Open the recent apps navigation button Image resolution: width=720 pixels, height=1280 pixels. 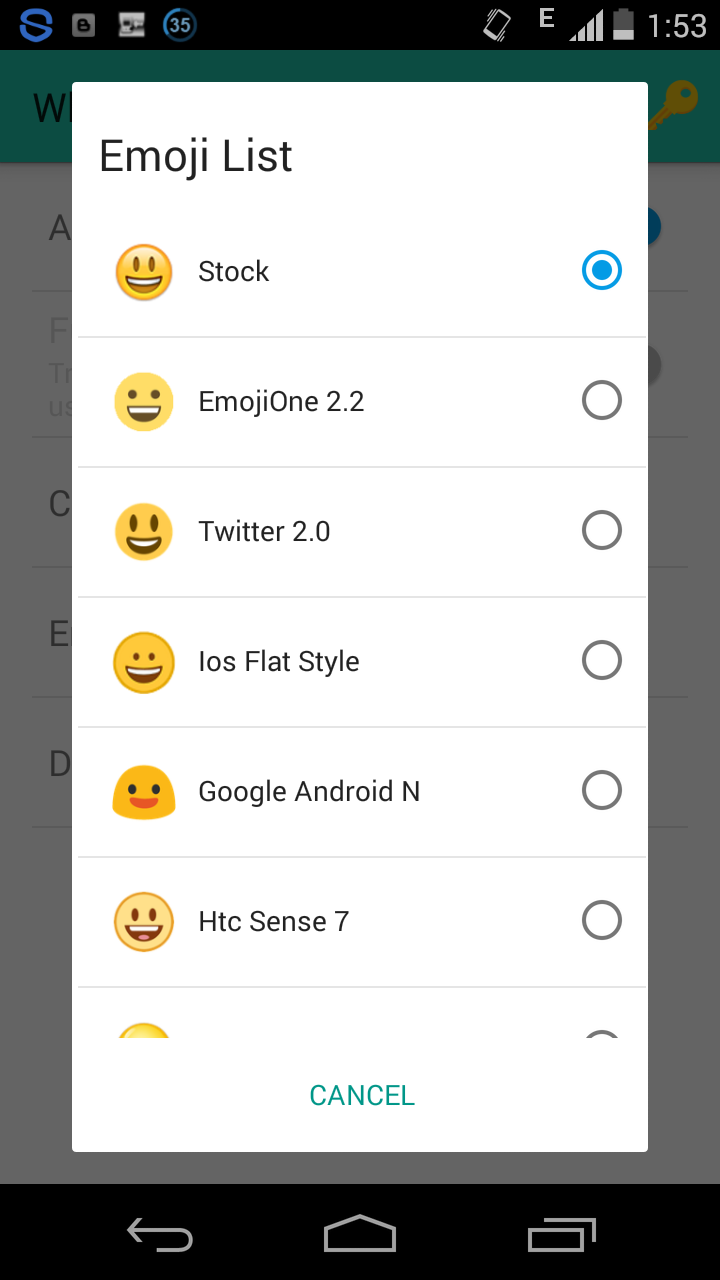[561, 1235]
